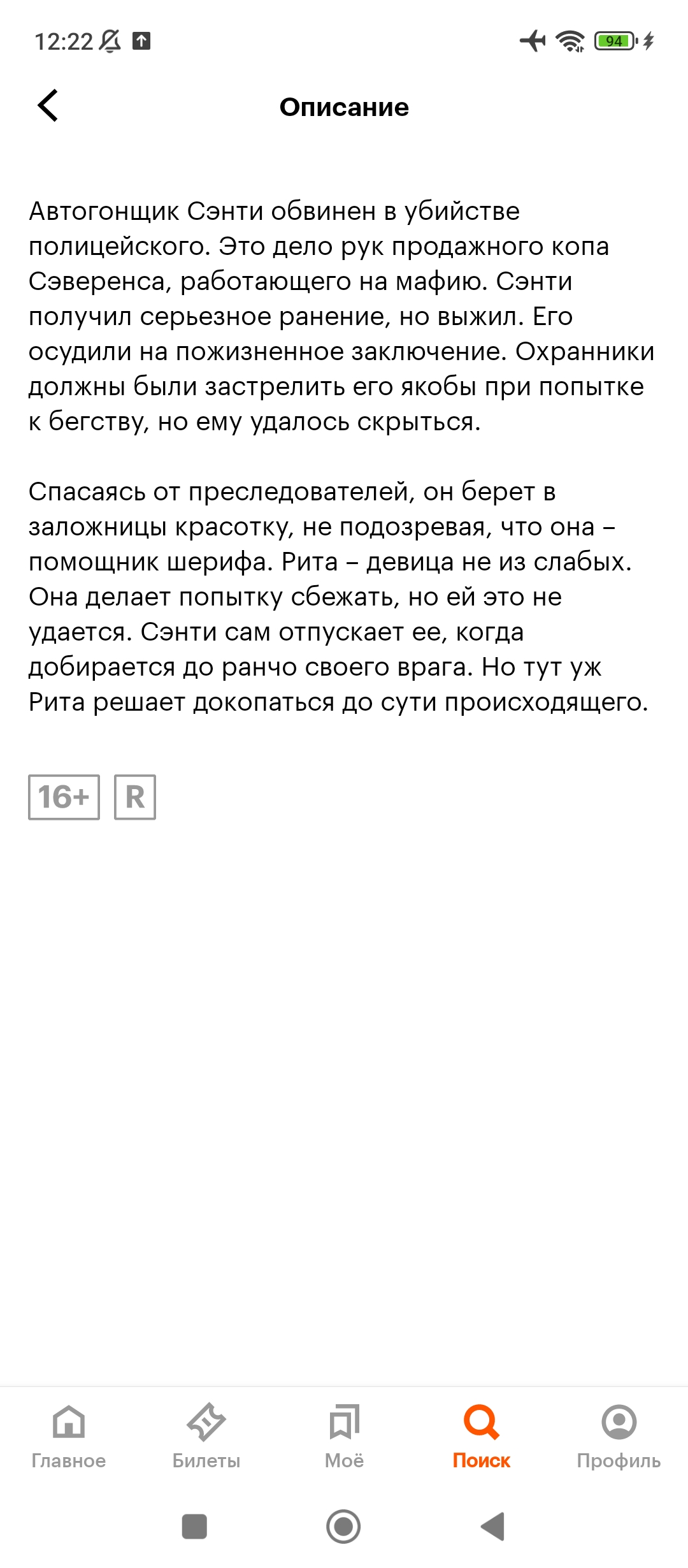688x1568 pixels.
Task: Go back from the Описание screen
Action: 48,106
